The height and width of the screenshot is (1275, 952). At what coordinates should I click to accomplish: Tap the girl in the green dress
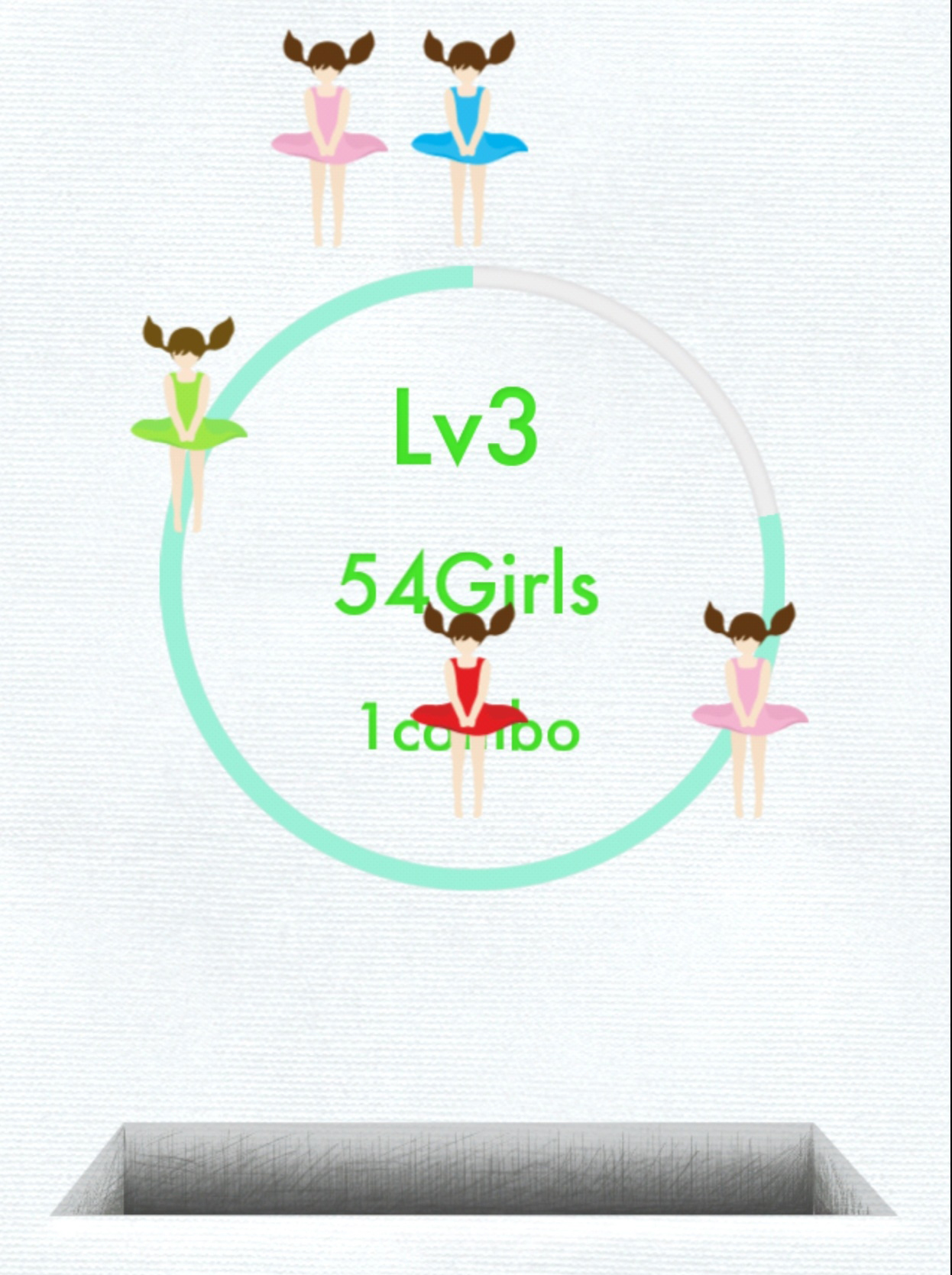pos(189,424)
